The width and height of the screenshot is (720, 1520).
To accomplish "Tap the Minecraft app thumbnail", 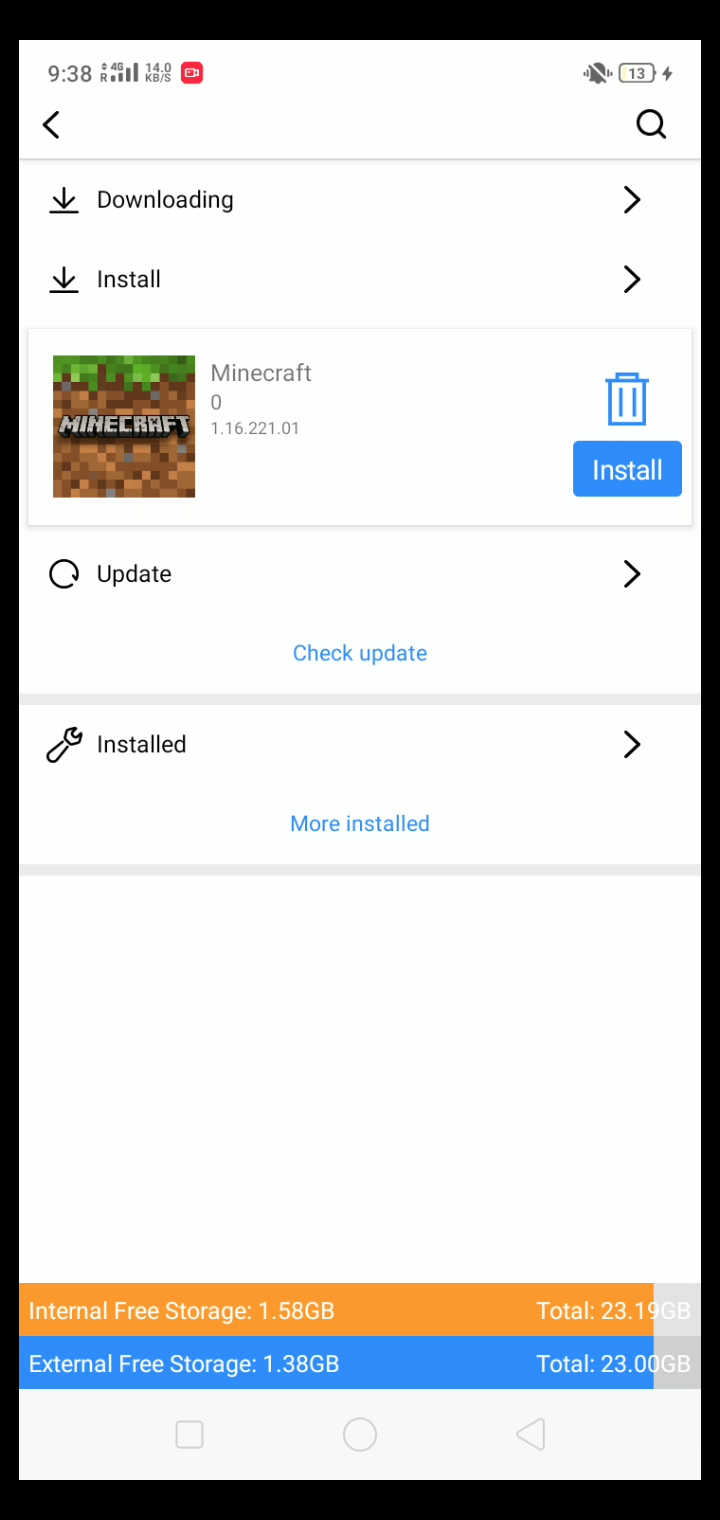I will (x=124, y=426).
